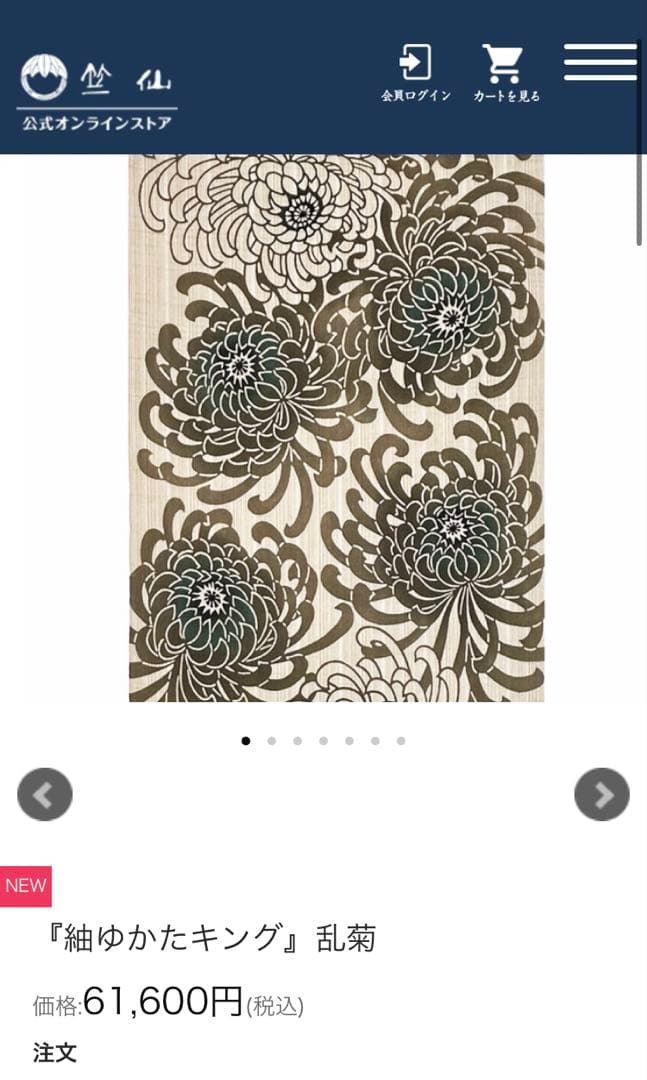This screenshot has width=647, height=1080.
Task: Open the 会員ログイン member login
Action: (x=415, y=73)
